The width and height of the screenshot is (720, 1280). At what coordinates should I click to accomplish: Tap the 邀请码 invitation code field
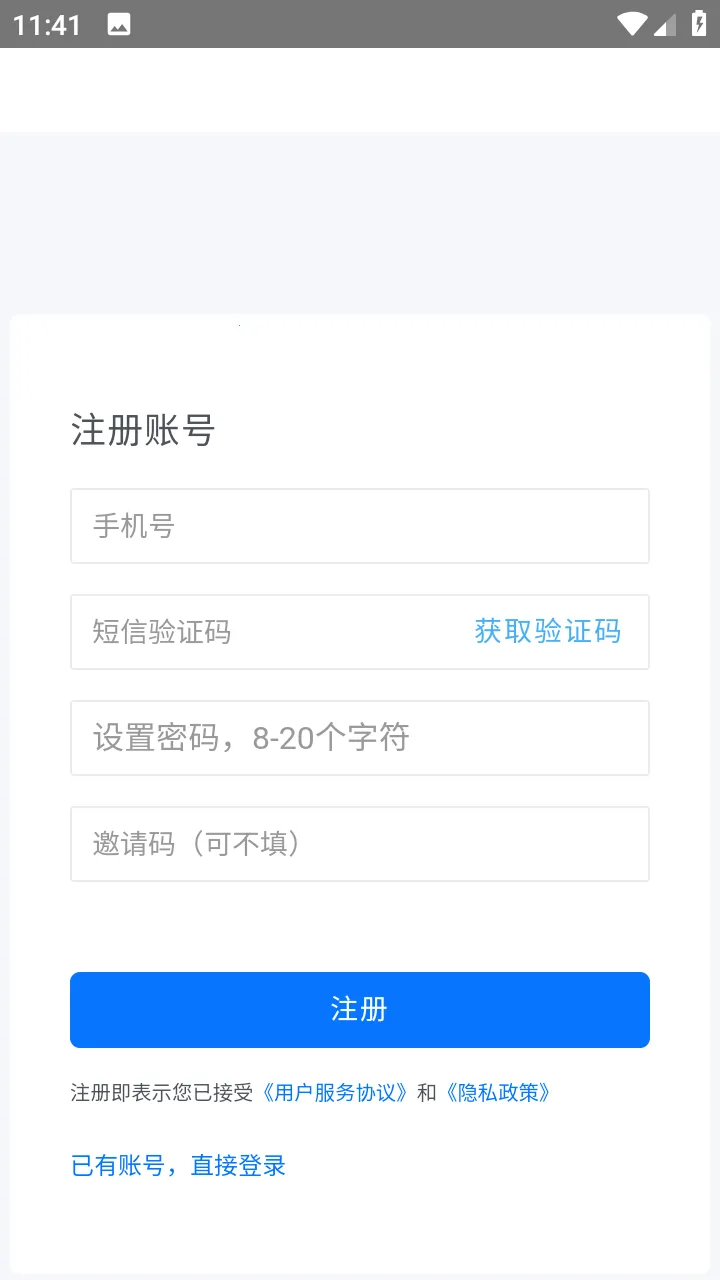360,844
